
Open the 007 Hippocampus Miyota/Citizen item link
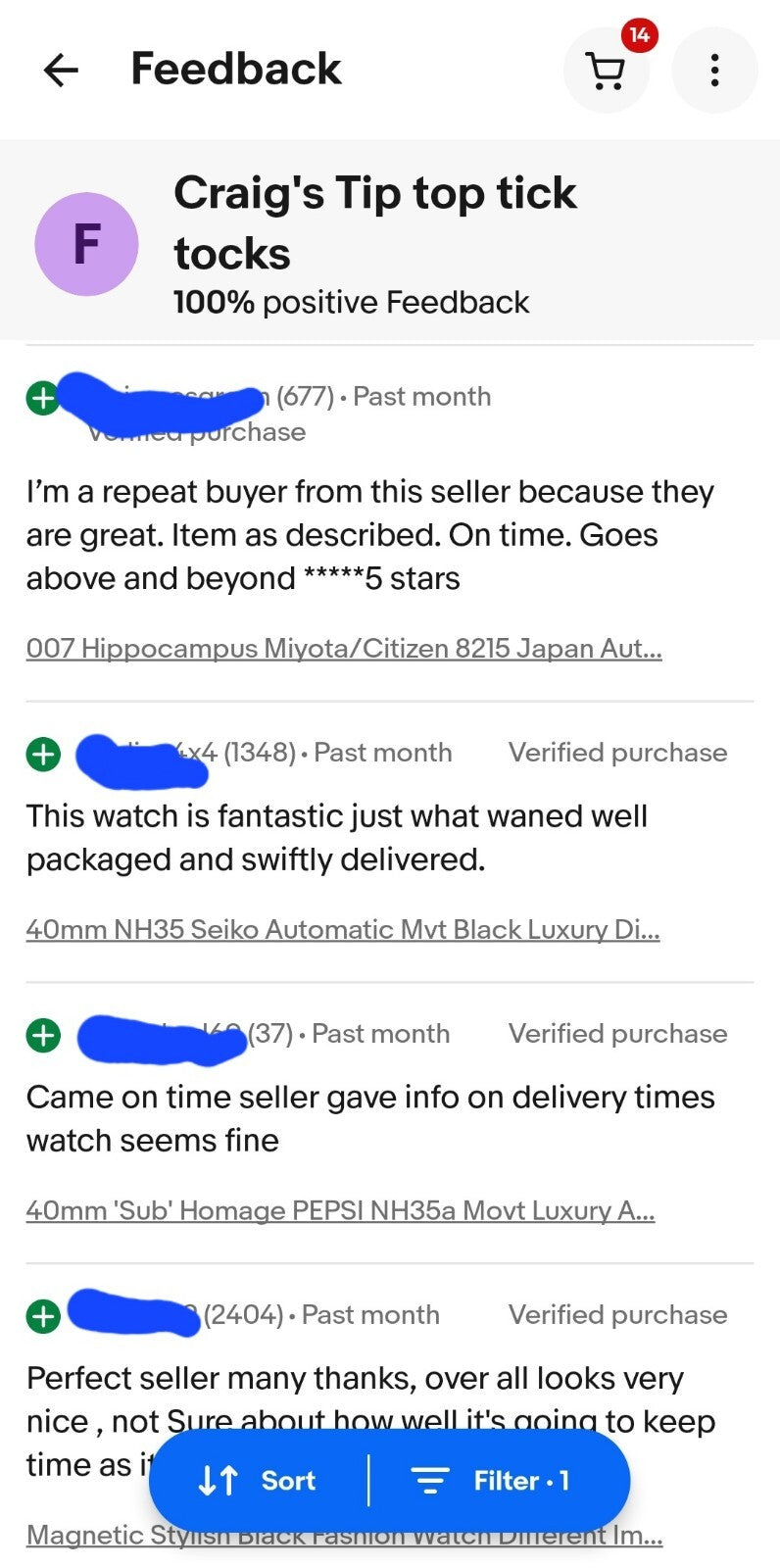click(x=343, y=649)
